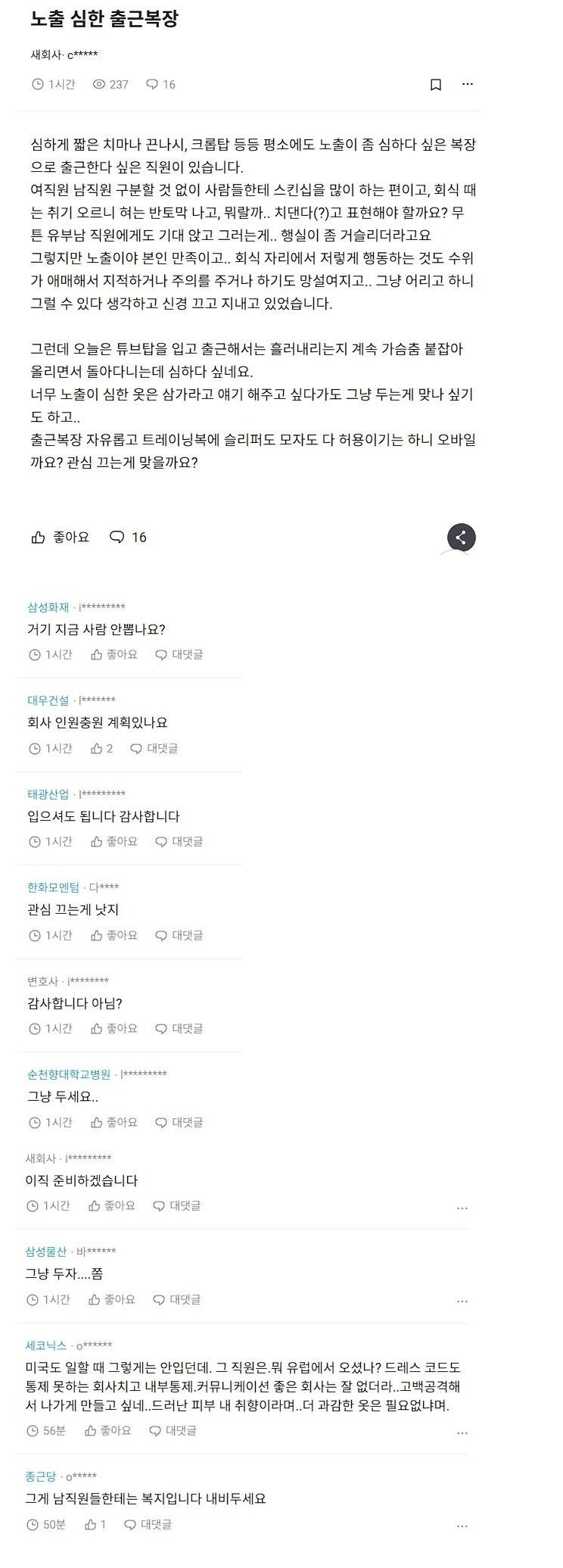Open more options for the 새회사 comment
563x1568 pixels.
[462, 1208]
